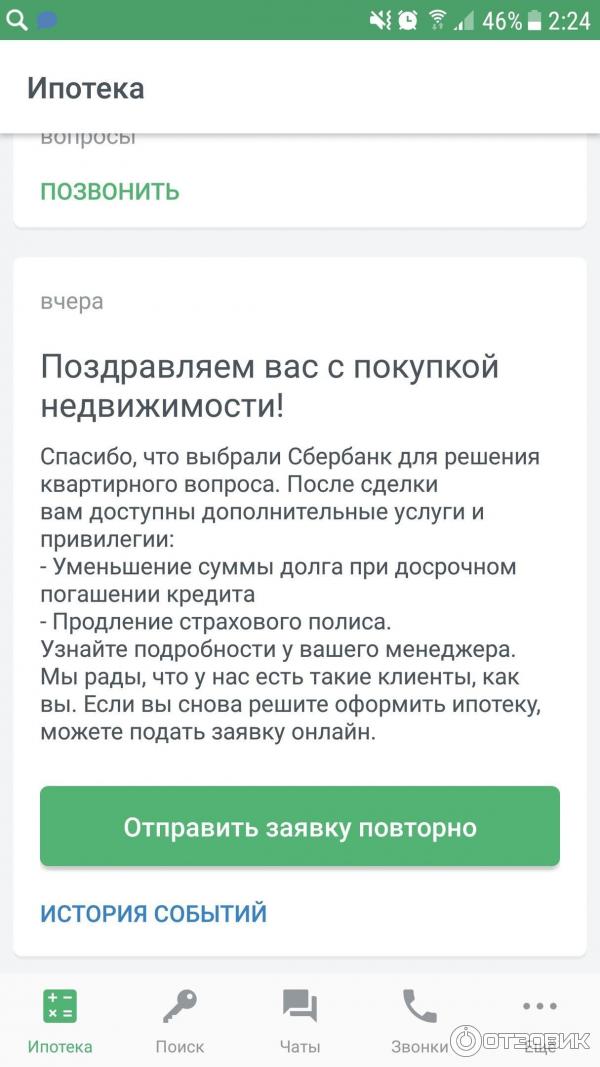Open ИСТОРИЯ СОБЫТИЙ link
Image resolution: width=600 pixels, height=1067 pixels.
pyautogui.click(x=153, y=913)
